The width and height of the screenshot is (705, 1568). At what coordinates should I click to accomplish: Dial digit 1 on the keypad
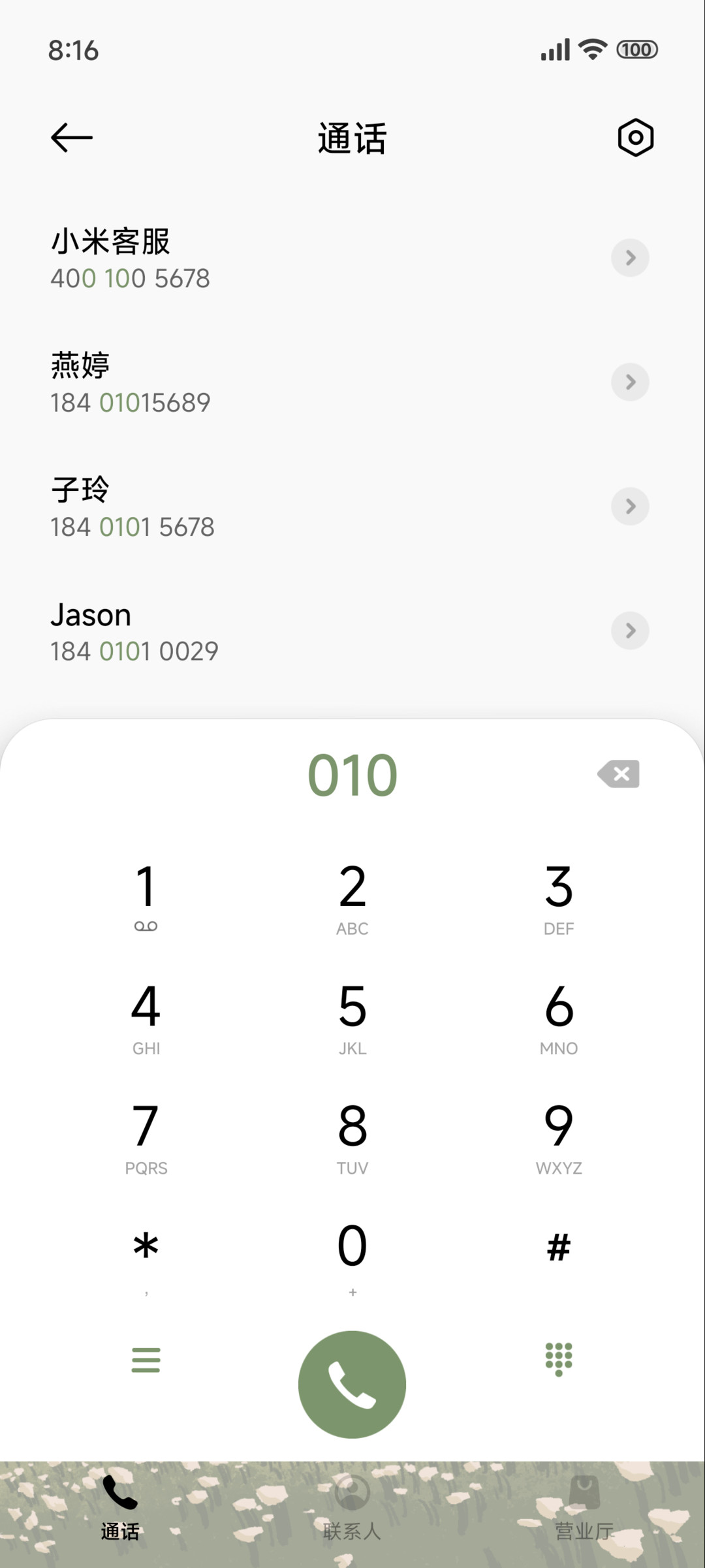click(x=146, y=898)
